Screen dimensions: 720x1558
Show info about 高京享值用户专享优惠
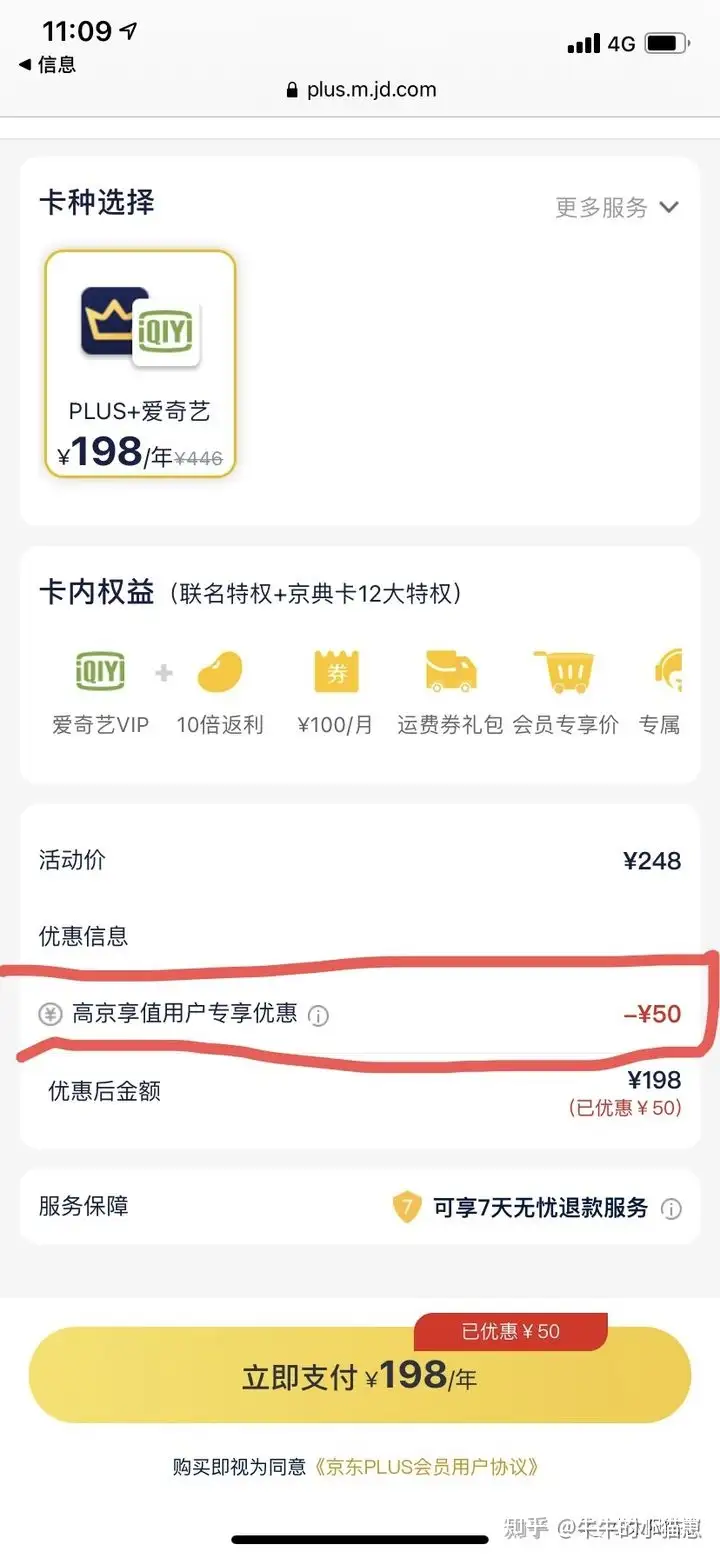(x=318, y=1016)
